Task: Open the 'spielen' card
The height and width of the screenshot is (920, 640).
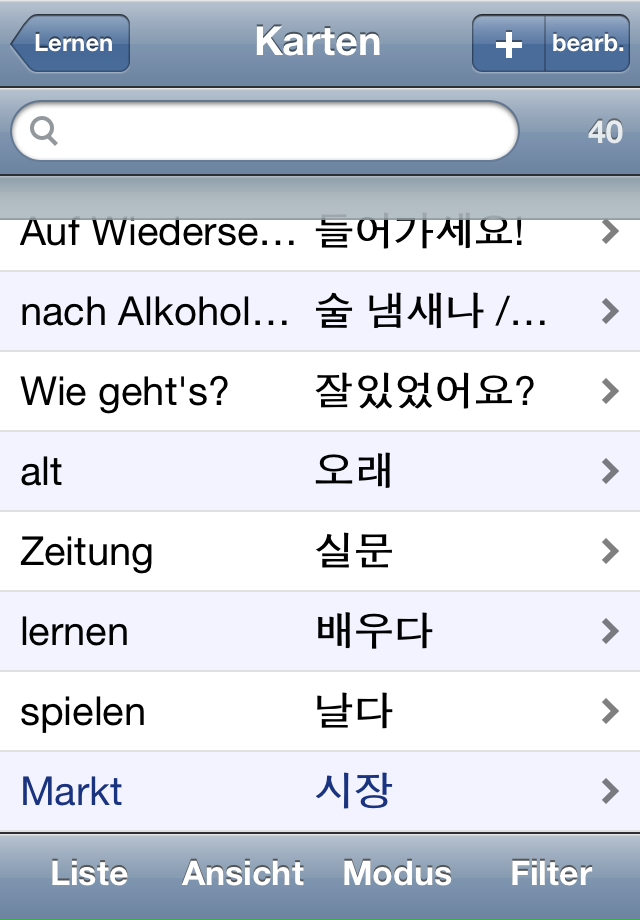Action: pyautogui.click(x=320, y=712)
